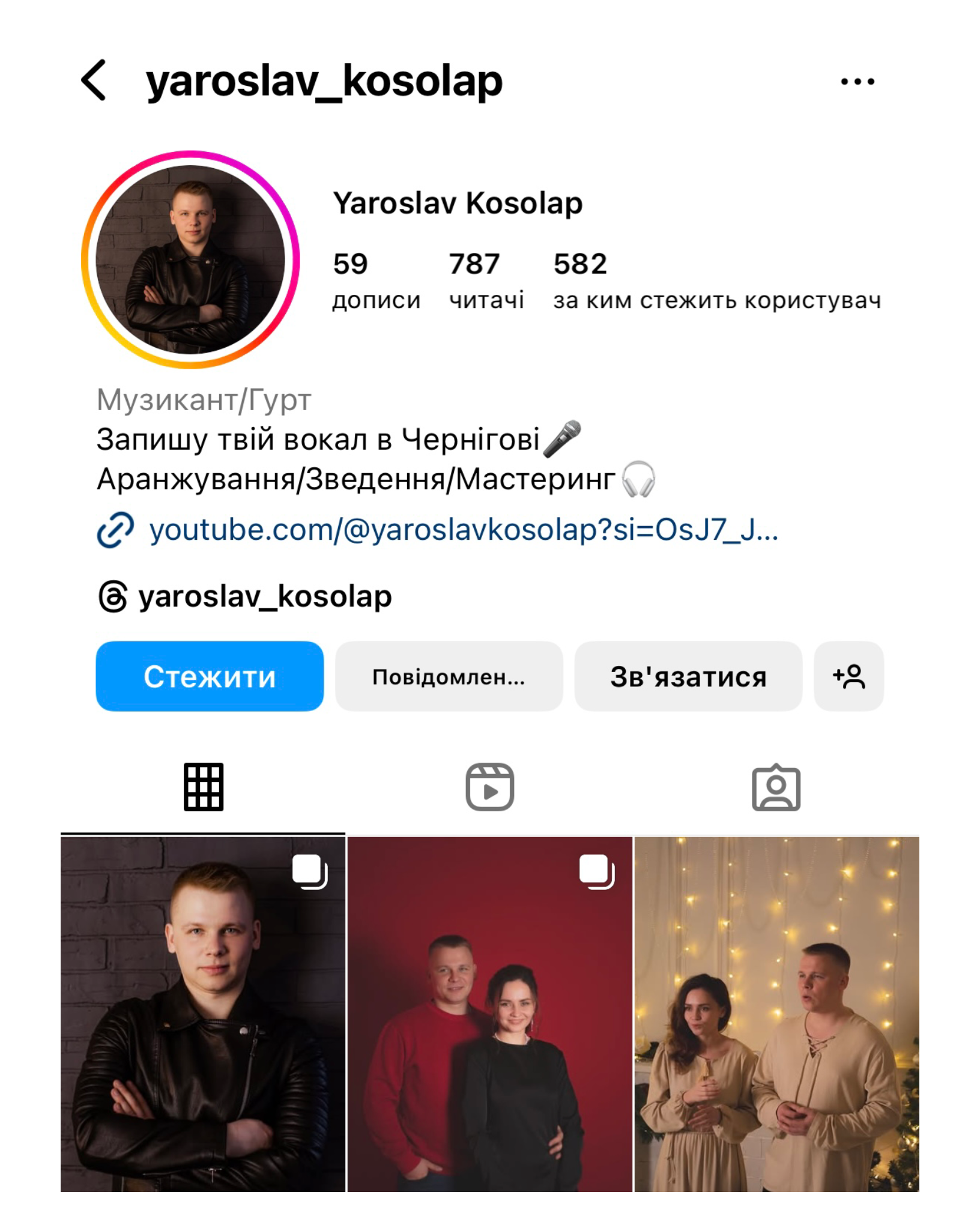Open the YouTube channel link in bio
This screenshot has width=980, height=1225.
click(x=463, y=530)
